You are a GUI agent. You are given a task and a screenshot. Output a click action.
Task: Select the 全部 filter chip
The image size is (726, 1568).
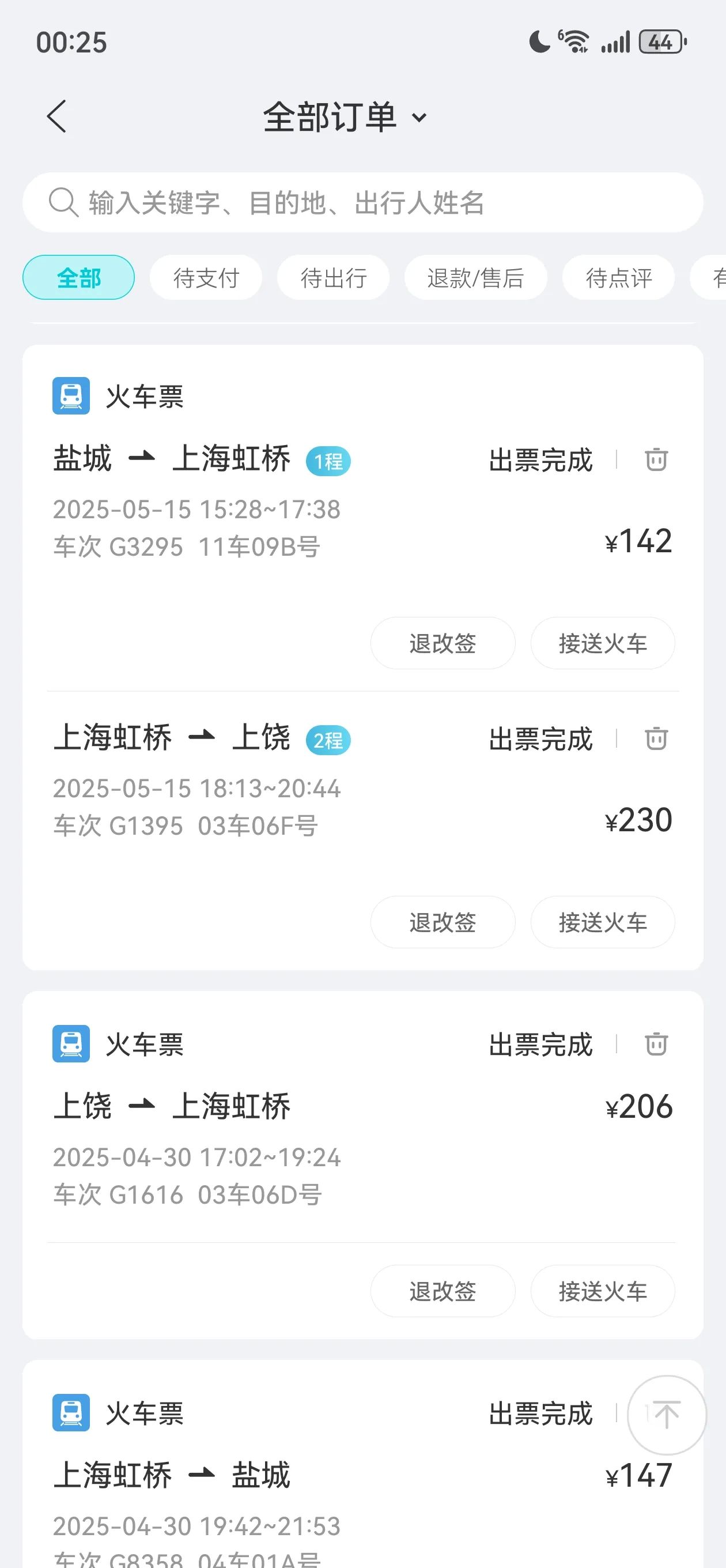pos(78,277)
